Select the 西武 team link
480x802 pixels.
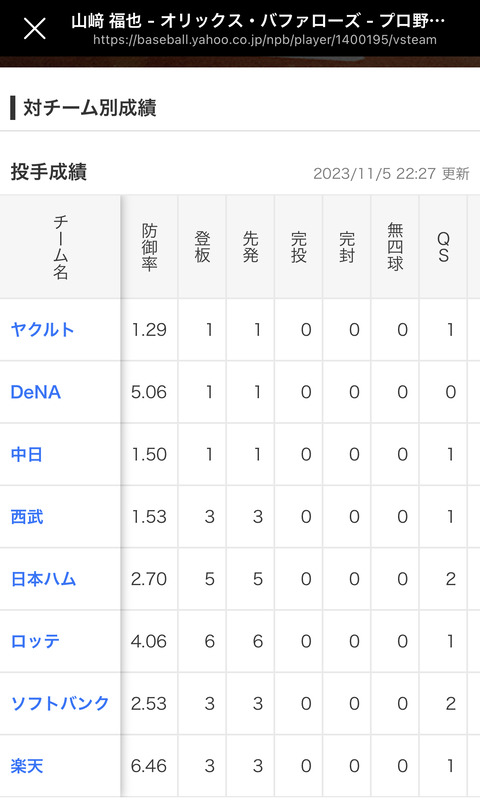click(x=27, y=517)
